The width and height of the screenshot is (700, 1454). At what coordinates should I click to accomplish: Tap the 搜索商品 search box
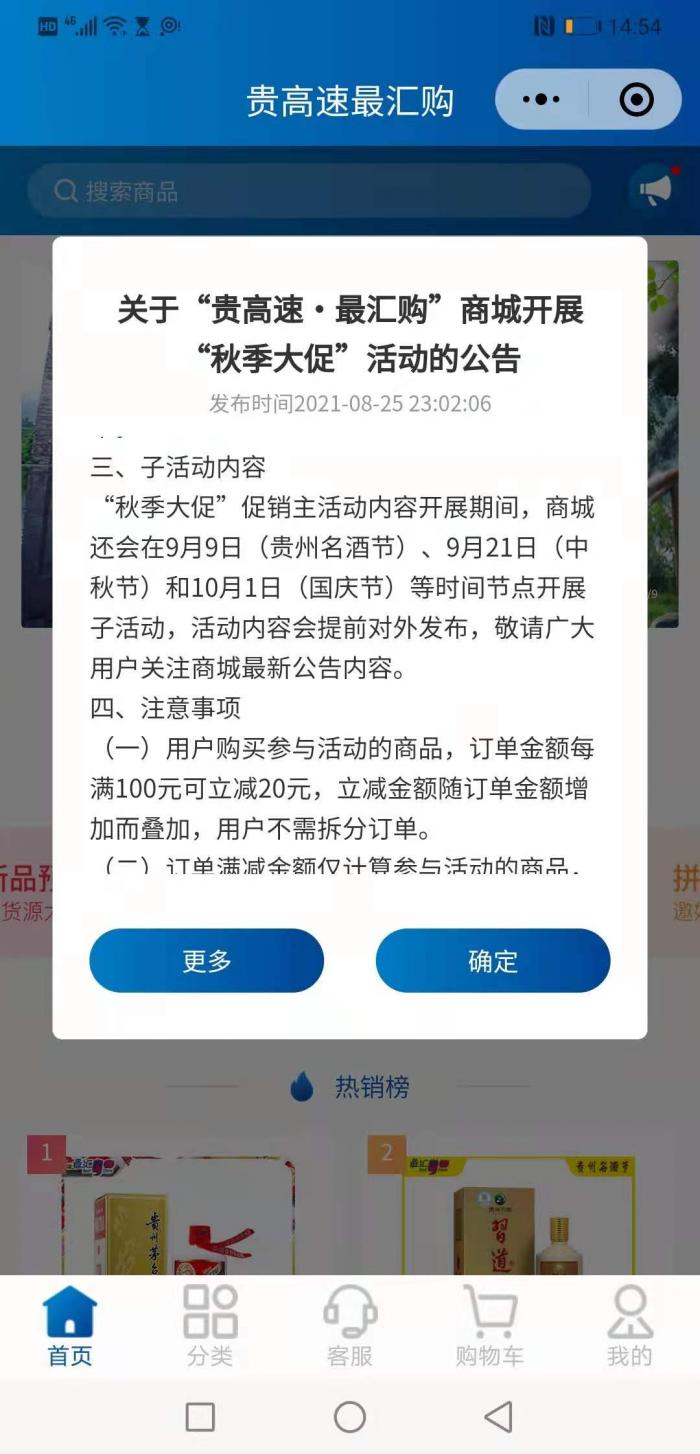308,191
